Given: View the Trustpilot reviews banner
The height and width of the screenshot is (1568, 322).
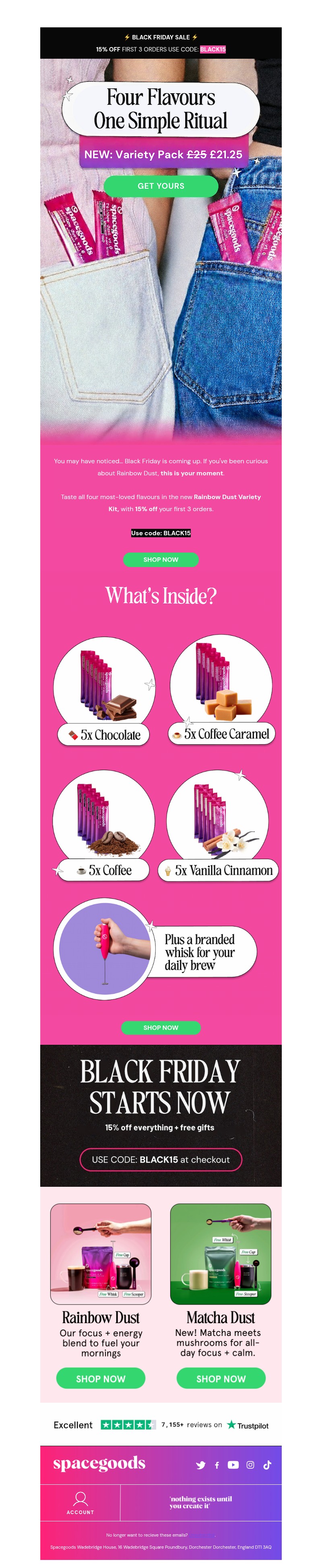Looking at the screenshot, I should pyautogui.click(x=161, y=1425).
